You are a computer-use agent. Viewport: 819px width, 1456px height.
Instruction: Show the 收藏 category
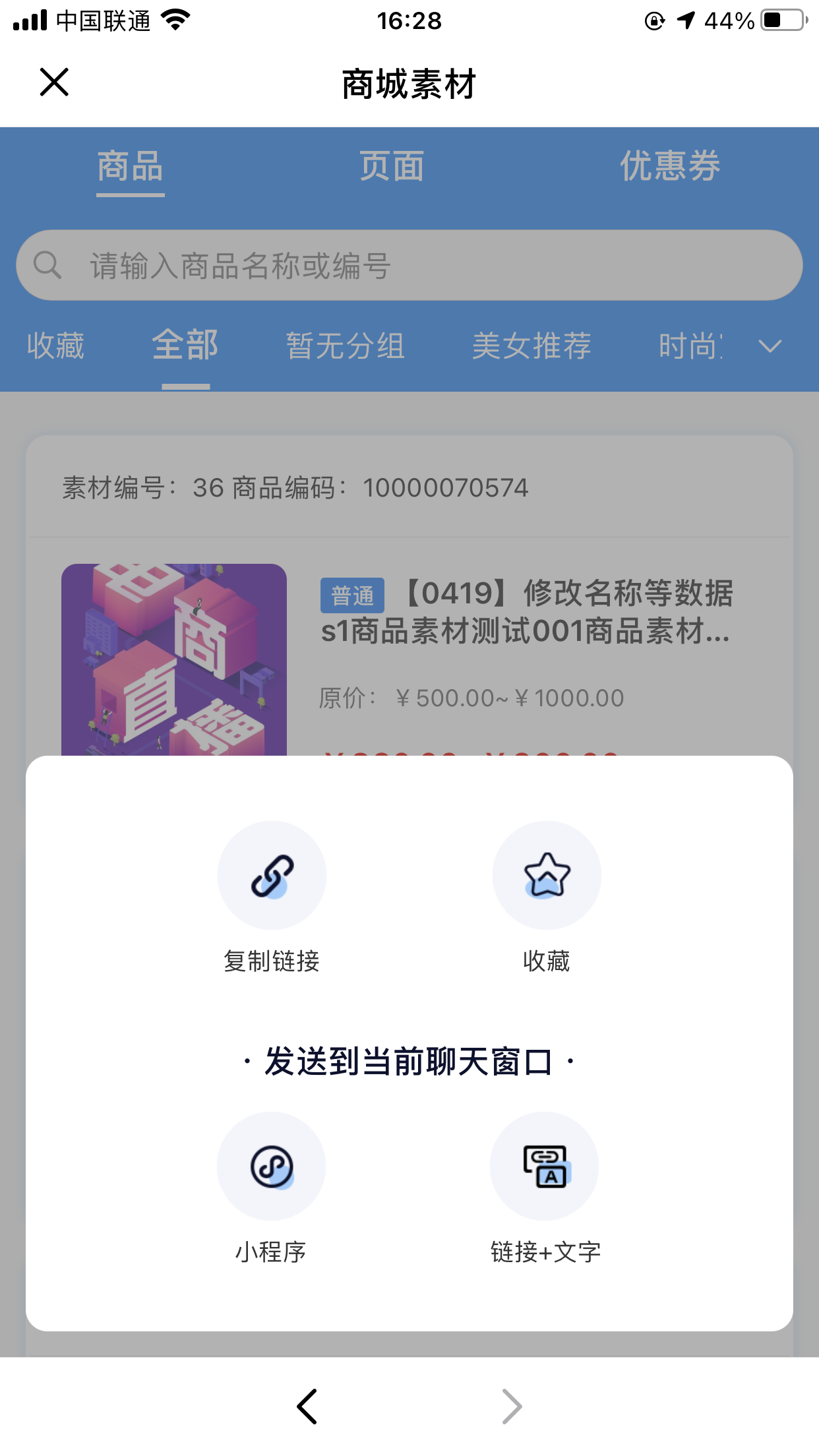56,346
